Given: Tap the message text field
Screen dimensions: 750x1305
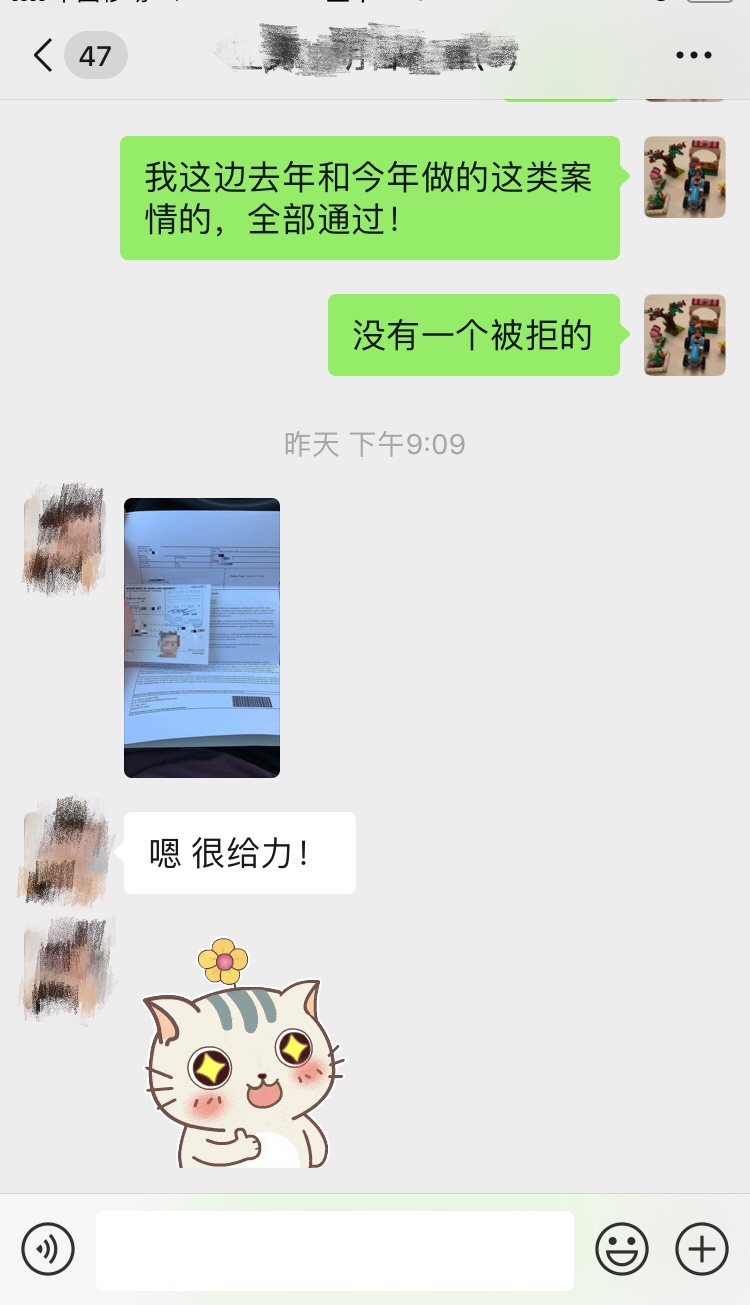Looking at the screenshot, I should pyautogui.click(x=335, y=1250).
